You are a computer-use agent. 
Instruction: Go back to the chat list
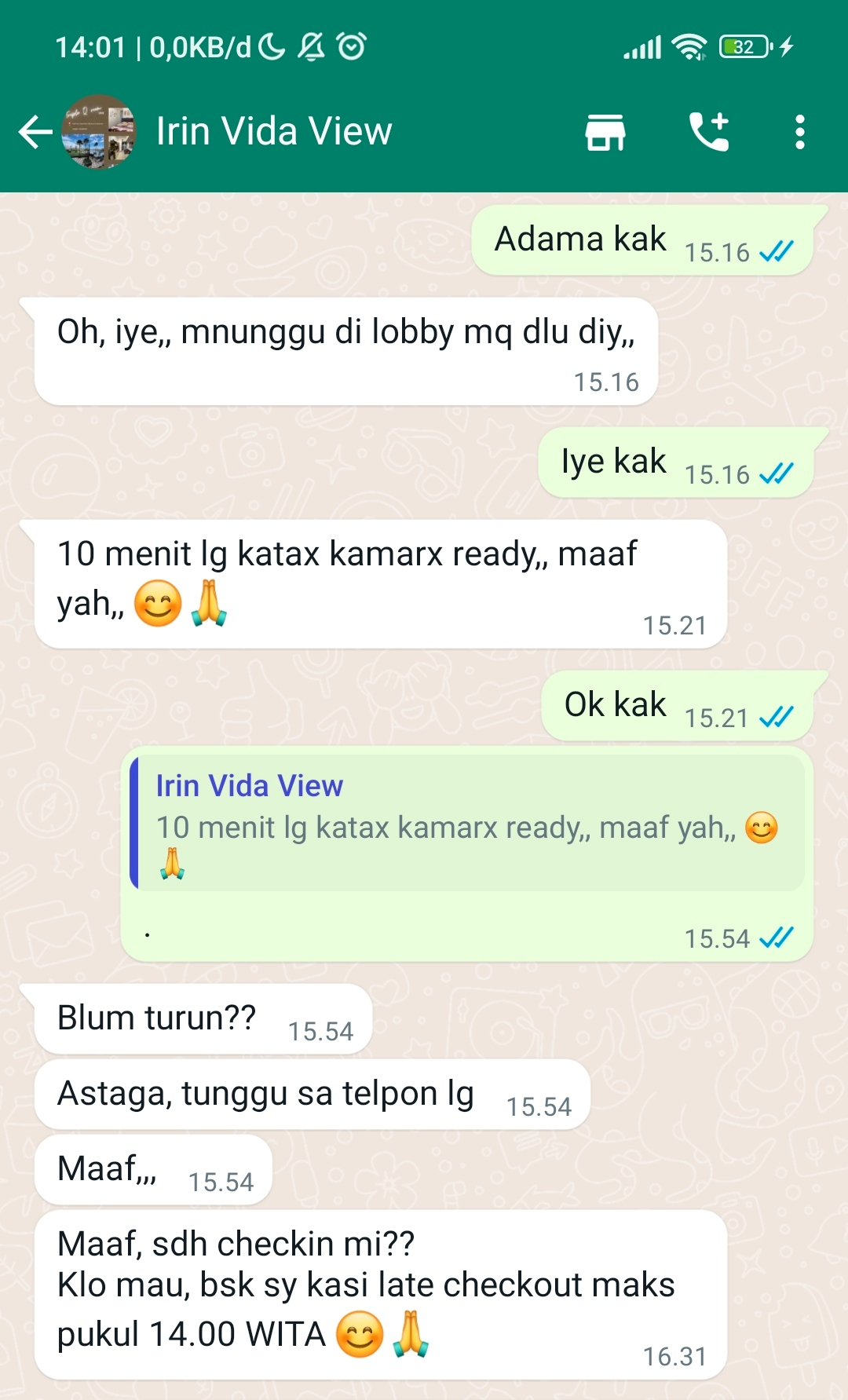click(x=35, y=132)
